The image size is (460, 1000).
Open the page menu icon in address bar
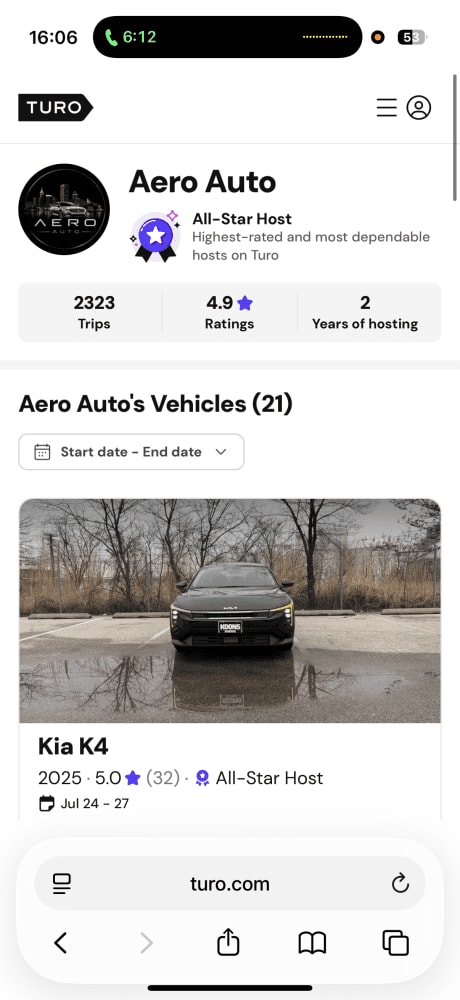(x=62, y=883)
